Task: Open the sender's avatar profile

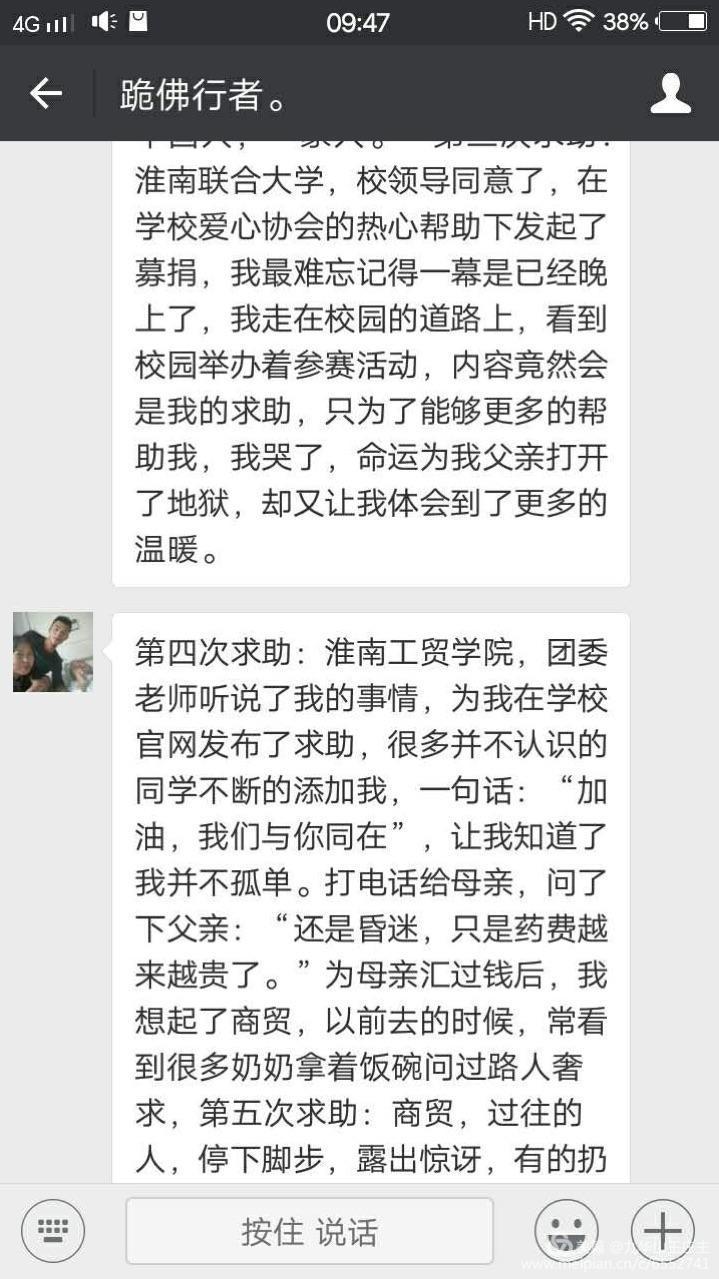Action: click(53, 652)
